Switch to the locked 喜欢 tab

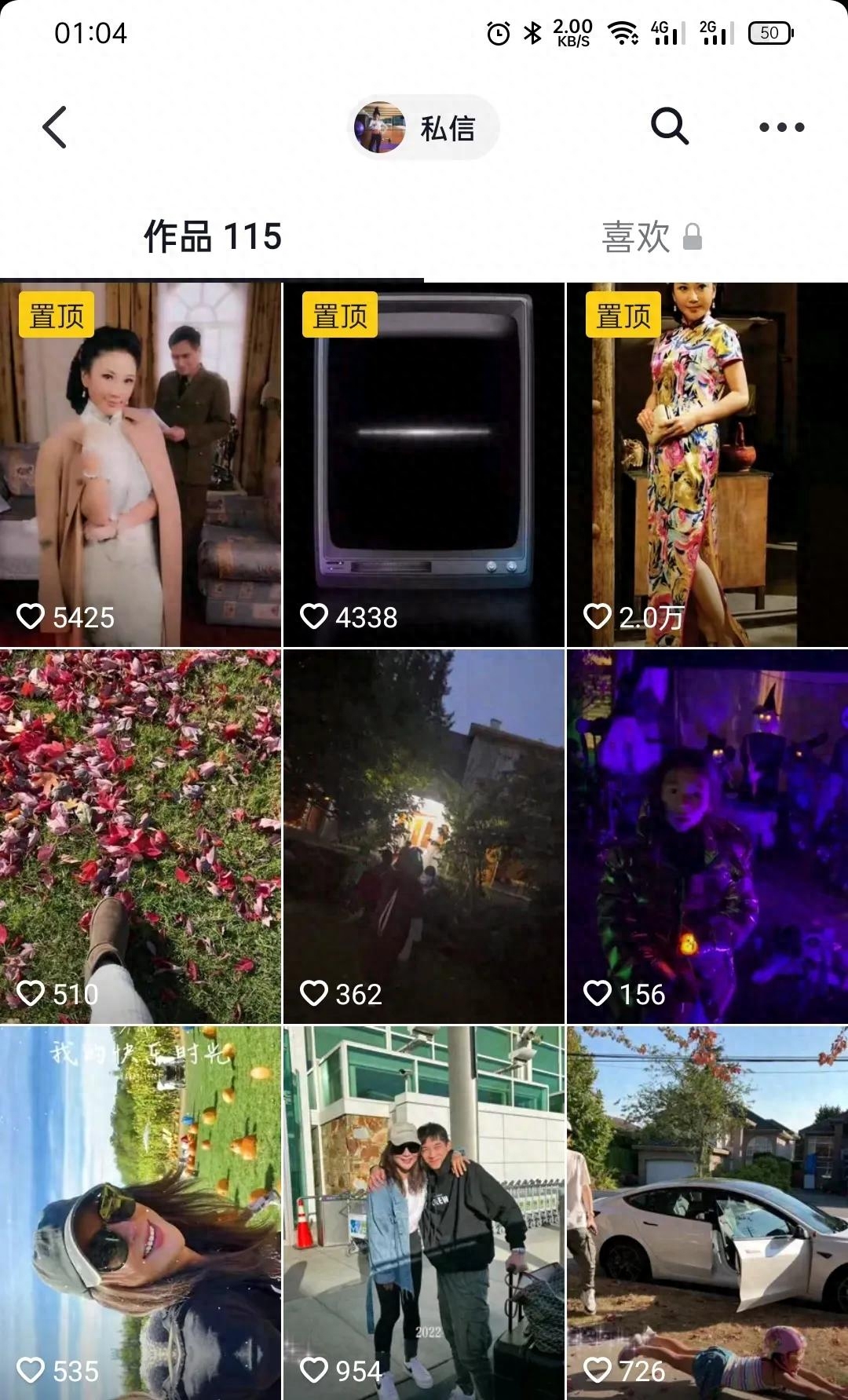click(650, 236)
